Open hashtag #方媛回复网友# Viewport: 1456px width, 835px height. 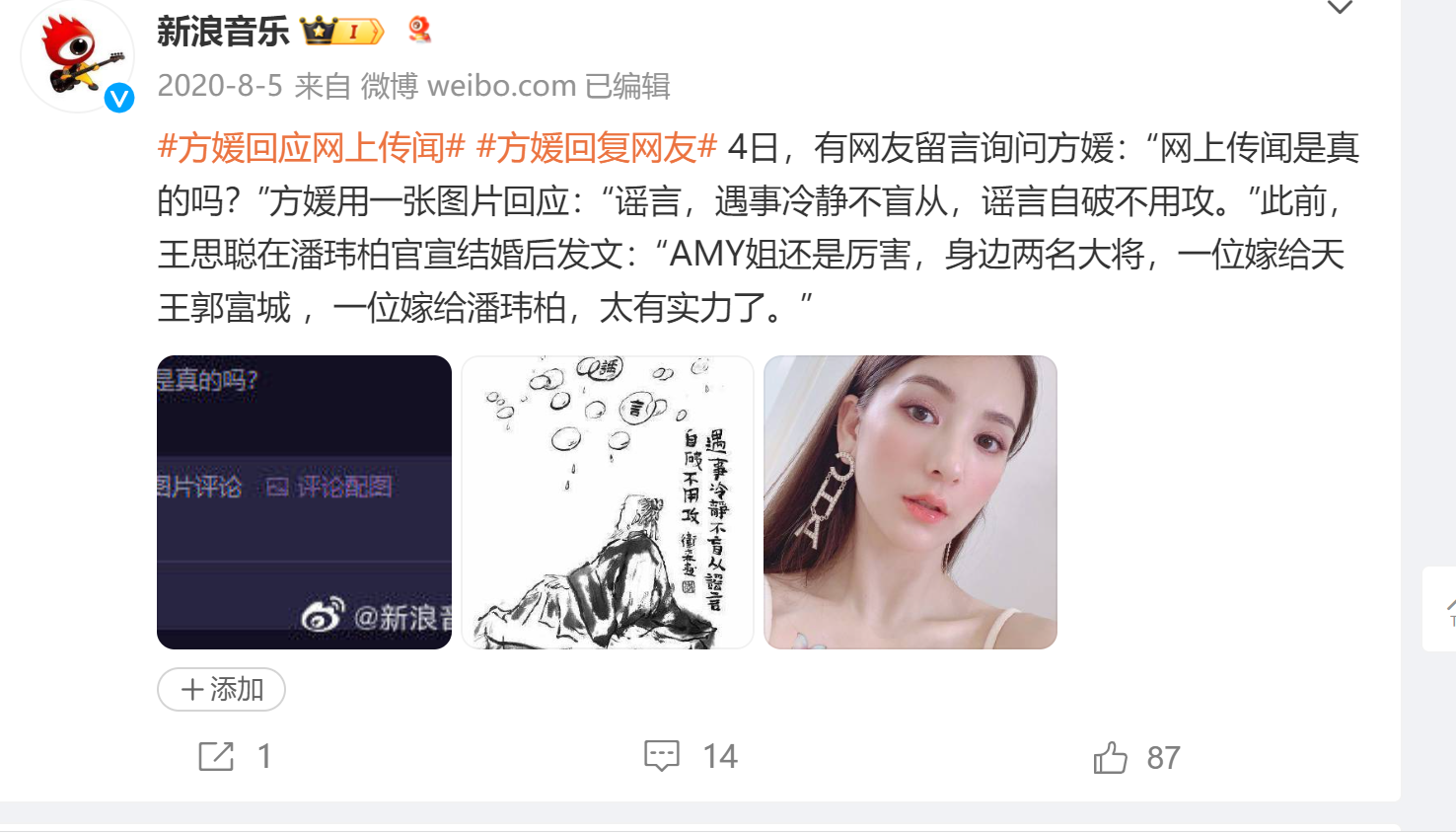click(596, 148)
